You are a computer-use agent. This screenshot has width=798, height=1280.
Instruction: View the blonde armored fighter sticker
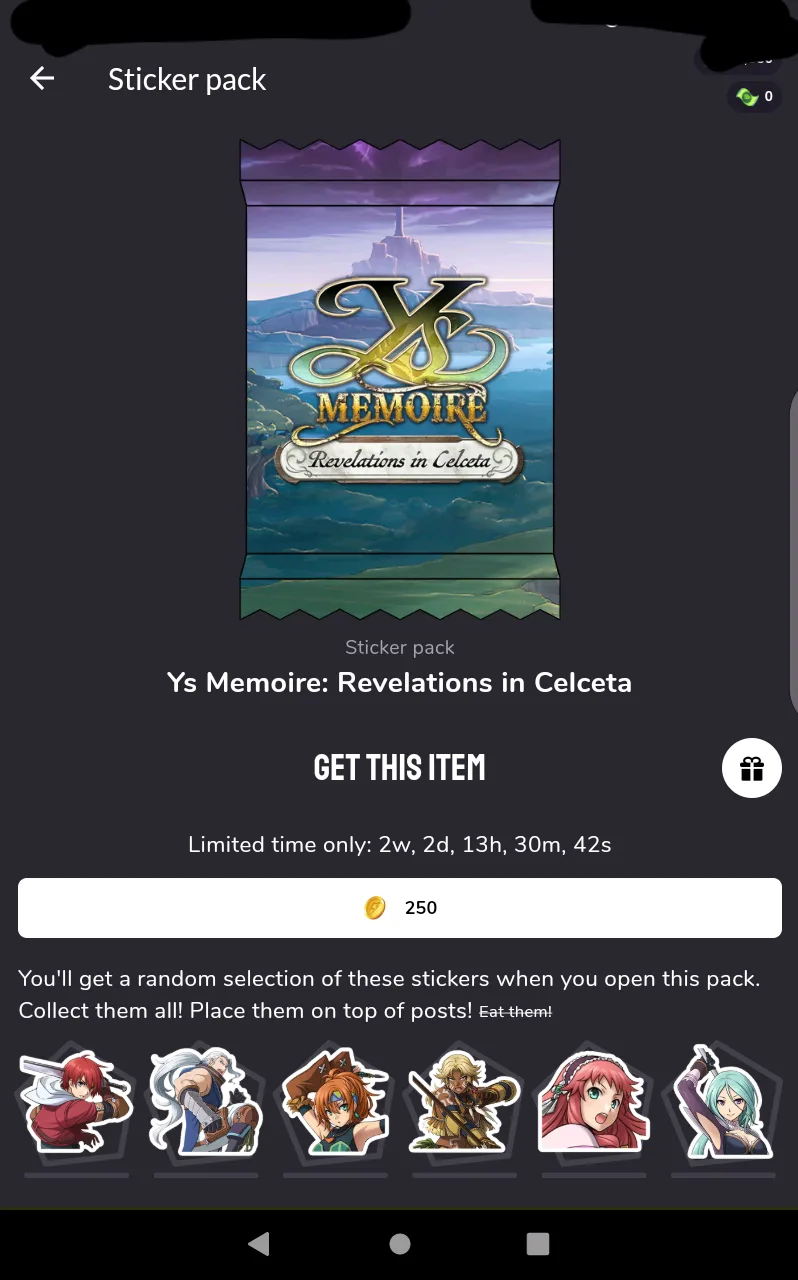[463, 1101]
